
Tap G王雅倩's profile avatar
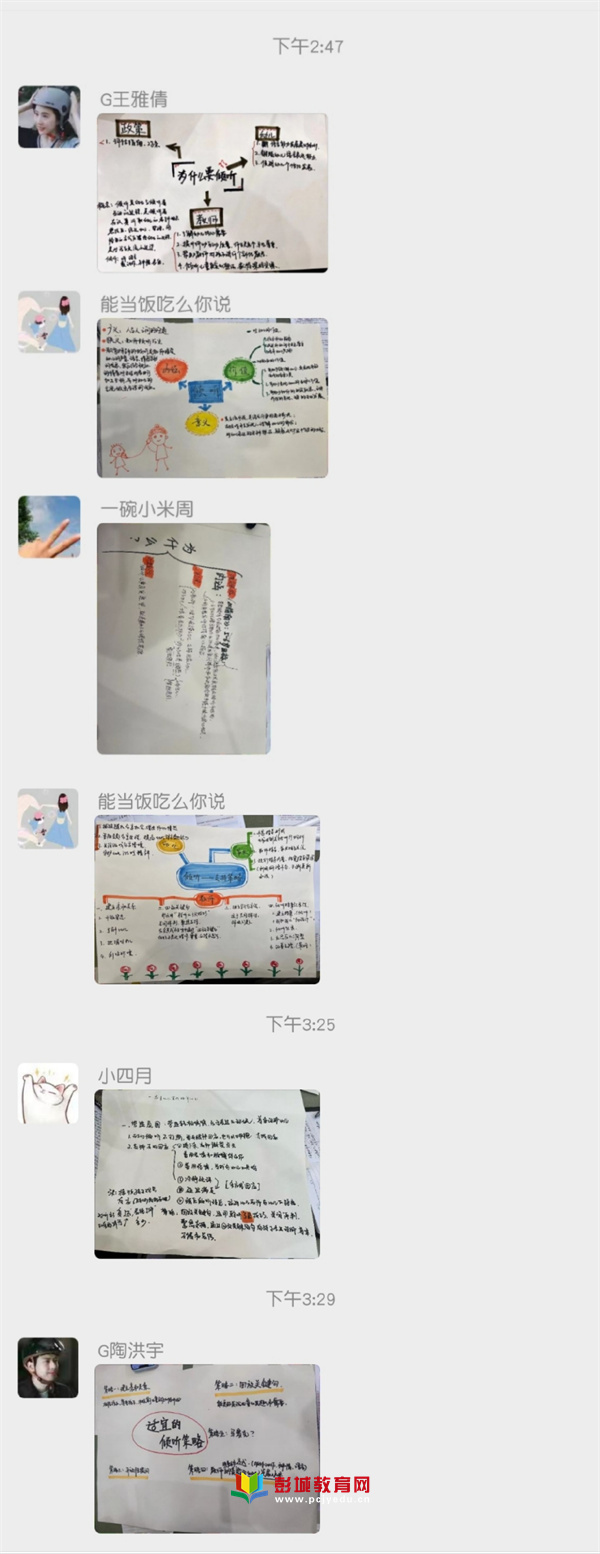[49, 117]
